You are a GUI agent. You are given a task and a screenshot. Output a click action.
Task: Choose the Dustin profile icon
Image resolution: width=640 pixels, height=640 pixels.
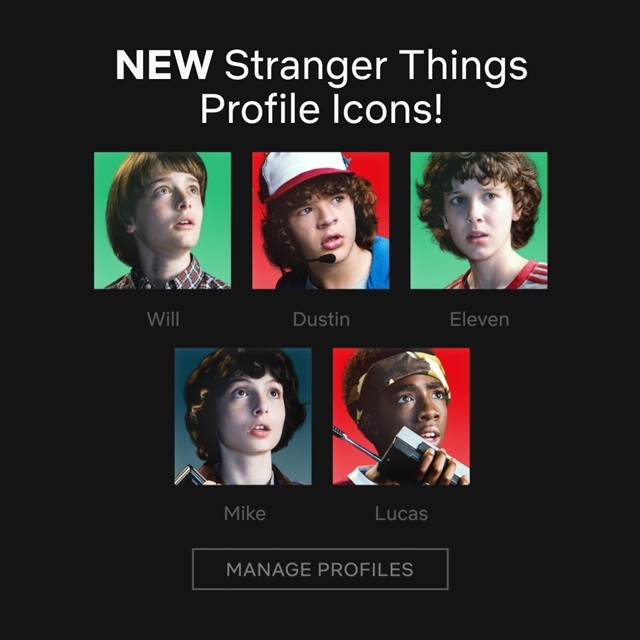point(320,220)
